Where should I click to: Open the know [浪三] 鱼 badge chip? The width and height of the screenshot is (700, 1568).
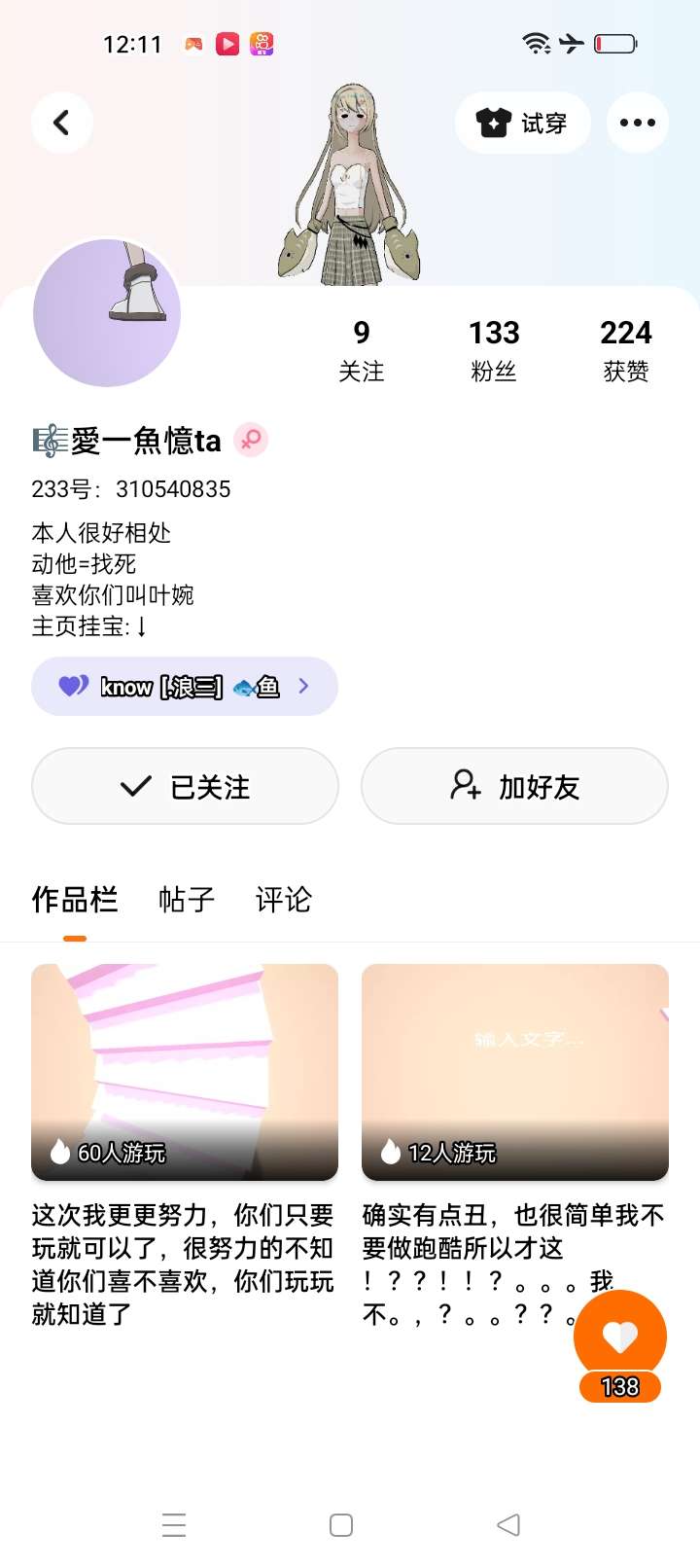185,687
